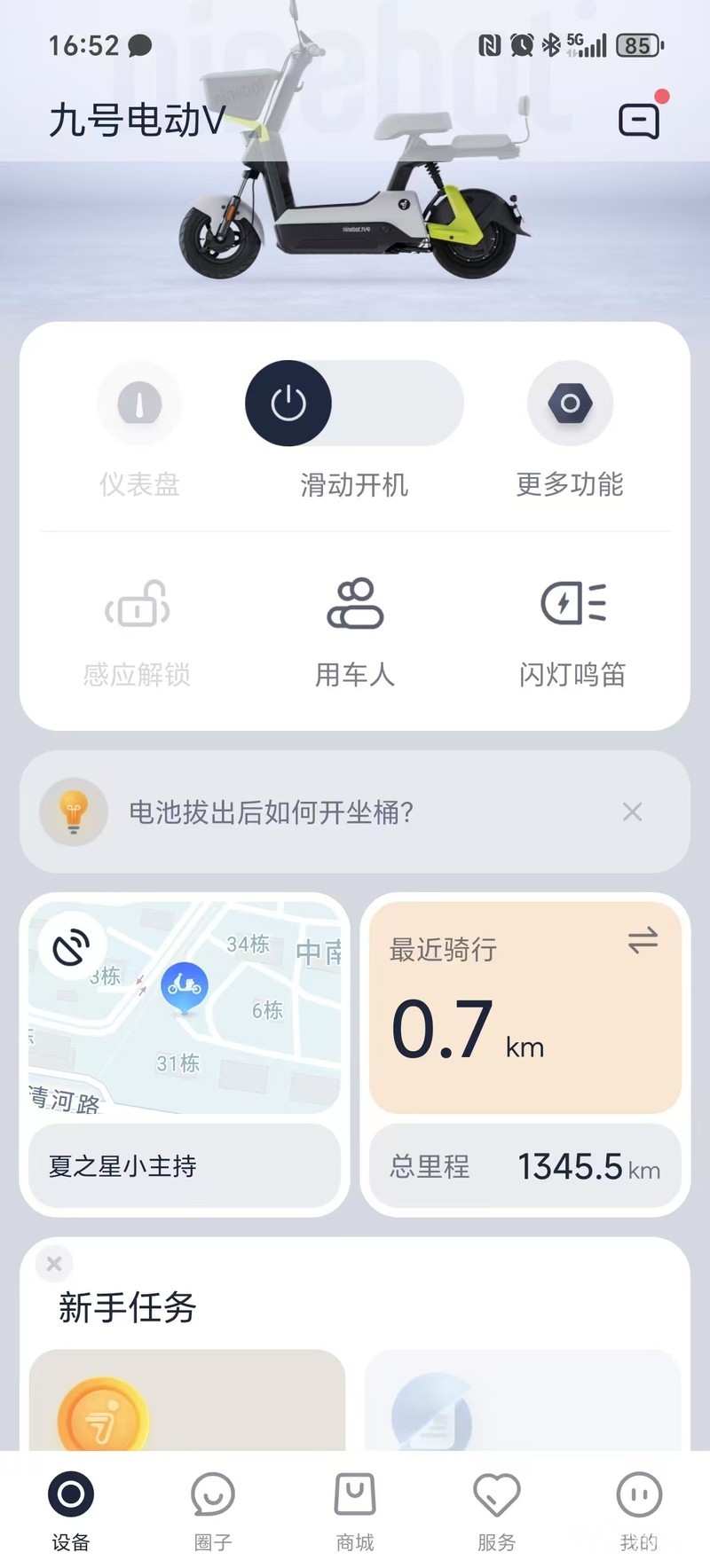Open the tip 电池拔出后如何开坐桶?
The width and height of the screenshot is (710, 1568).
[272, 812]
